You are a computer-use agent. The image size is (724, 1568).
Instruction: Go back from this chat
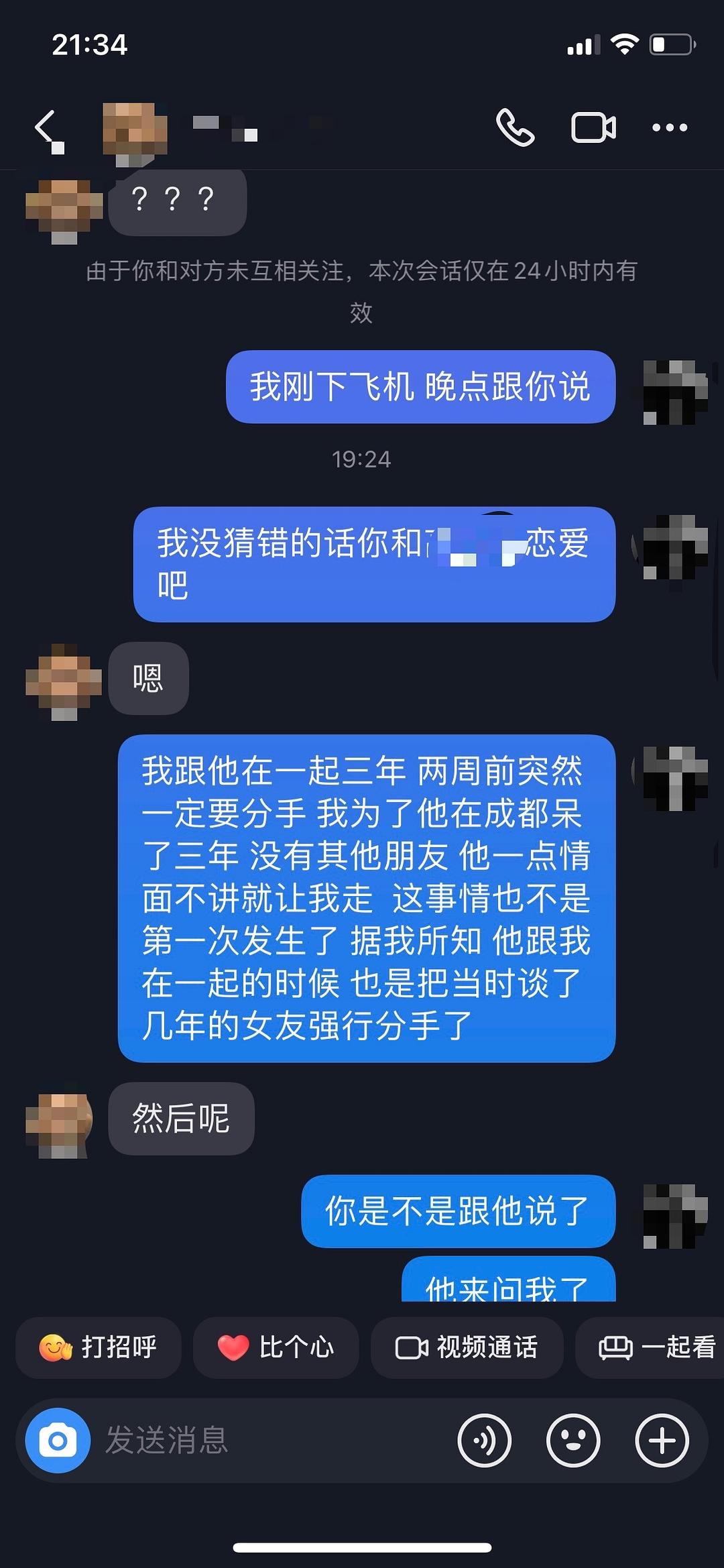[x=46, y=127]
